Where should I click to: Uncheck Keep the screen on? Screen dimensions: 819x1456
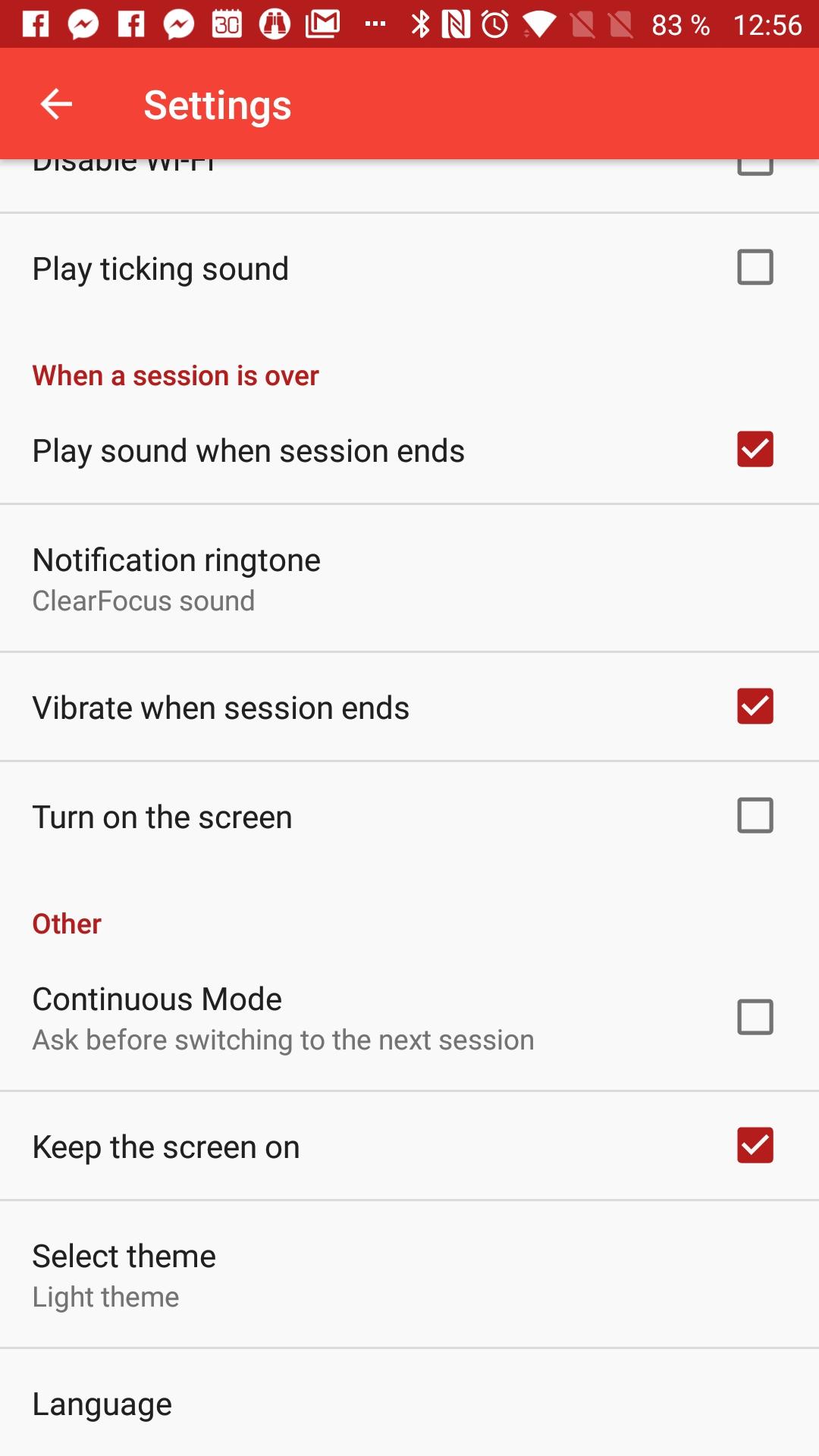pyautogui.click(x=755, y=1145)
